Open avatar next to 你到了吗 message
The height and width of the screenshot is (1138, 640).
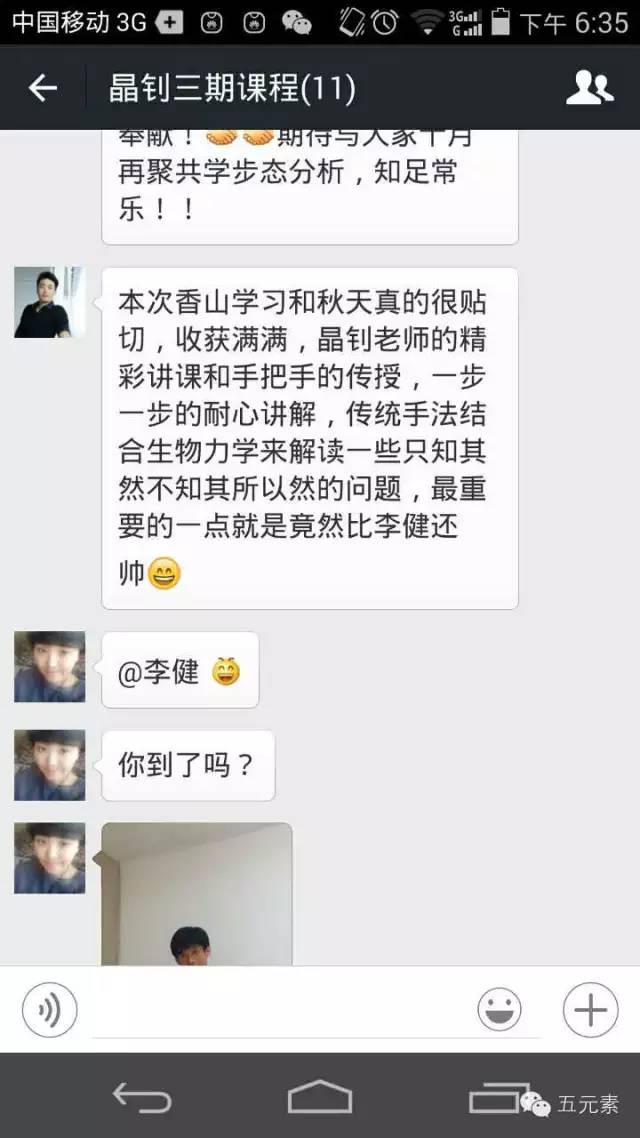click(x=49, y=765)
